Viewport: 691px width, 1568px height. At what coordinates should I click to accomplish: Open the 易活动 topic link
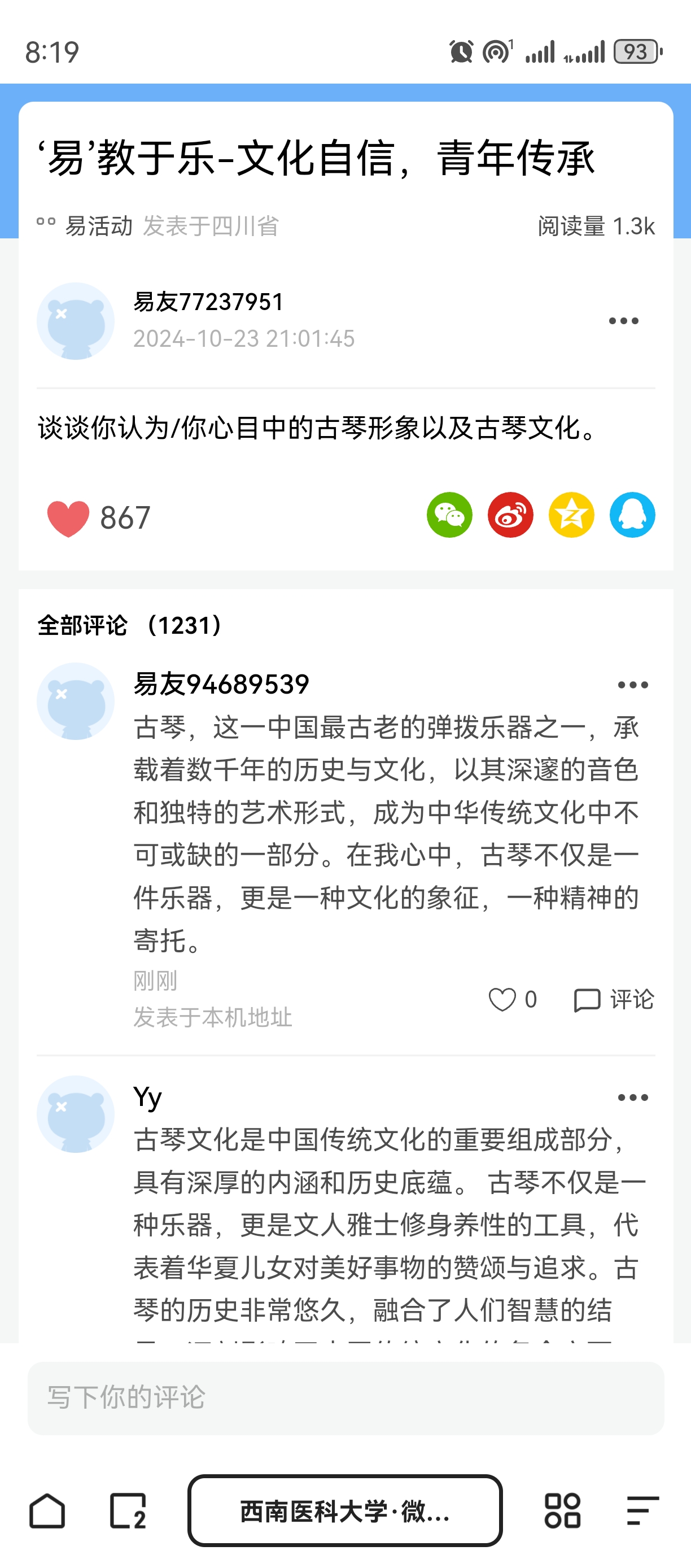pos(97,226)
